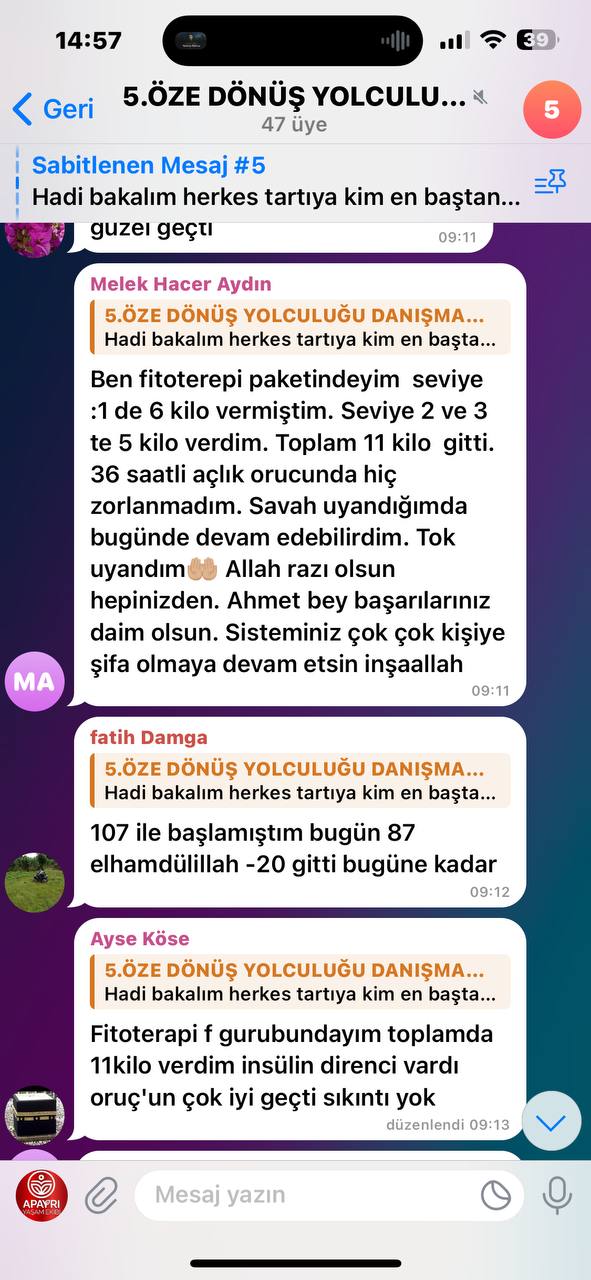This screenshot has height=1280, width=591.
Task: Open Melek Hacer Aydın's name on her message
Action: coord(181,284)
